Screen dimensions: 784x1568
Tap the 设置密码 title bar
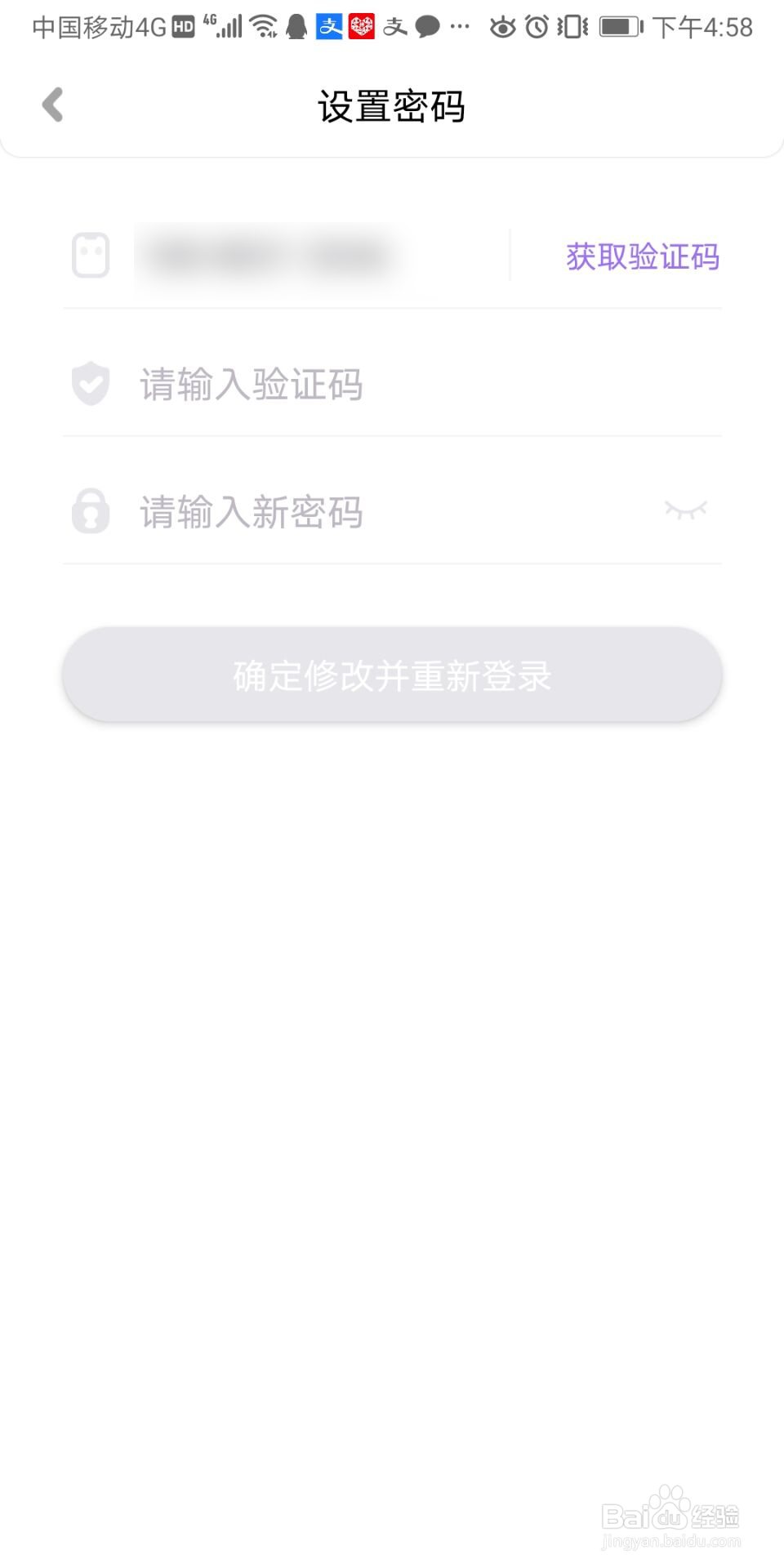click(392, 106)
